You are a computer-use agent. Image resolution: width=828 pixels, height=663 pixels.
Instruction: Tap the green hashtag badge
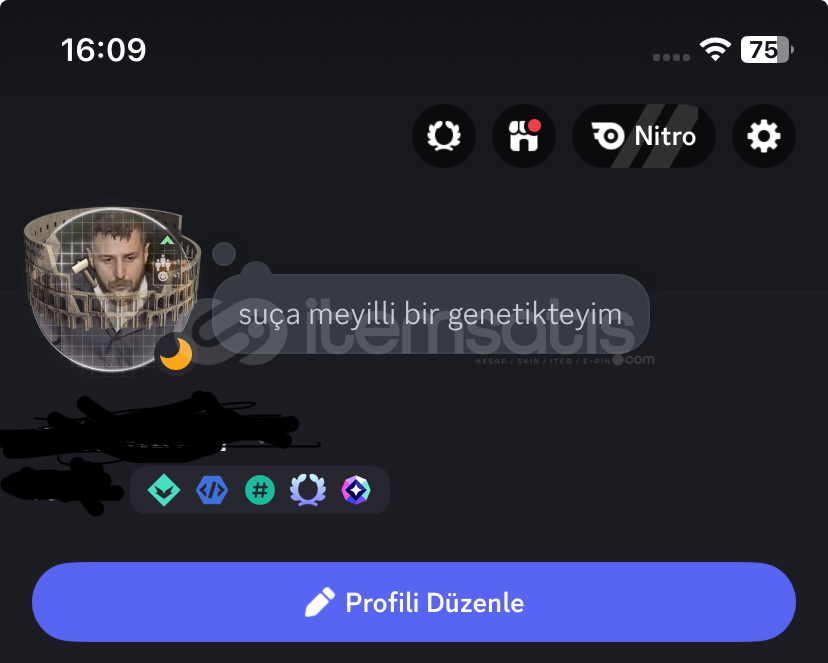tap(260, 490)
